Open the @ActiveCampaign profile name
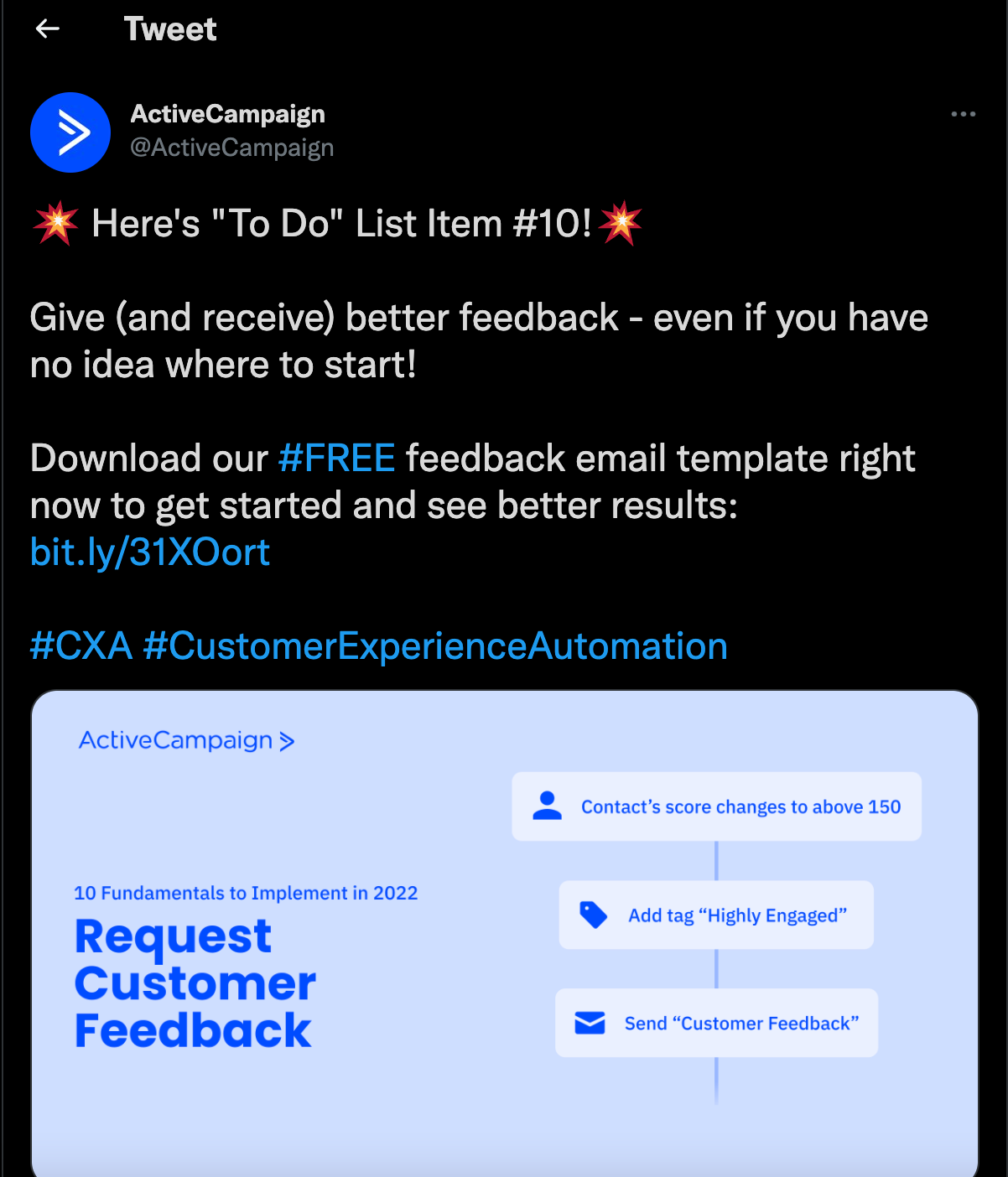This screenshot has height=1177, width=1008. [228, 114]
